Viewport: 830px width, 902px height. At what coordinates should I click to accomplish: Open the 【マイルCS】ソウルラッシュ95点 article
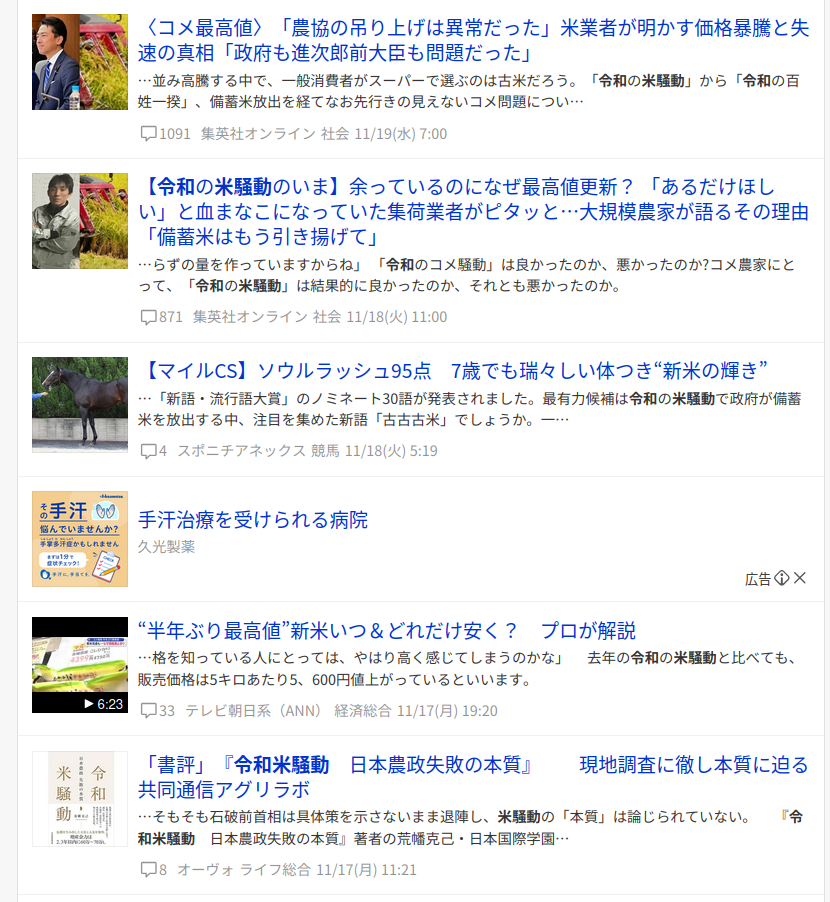452,370
